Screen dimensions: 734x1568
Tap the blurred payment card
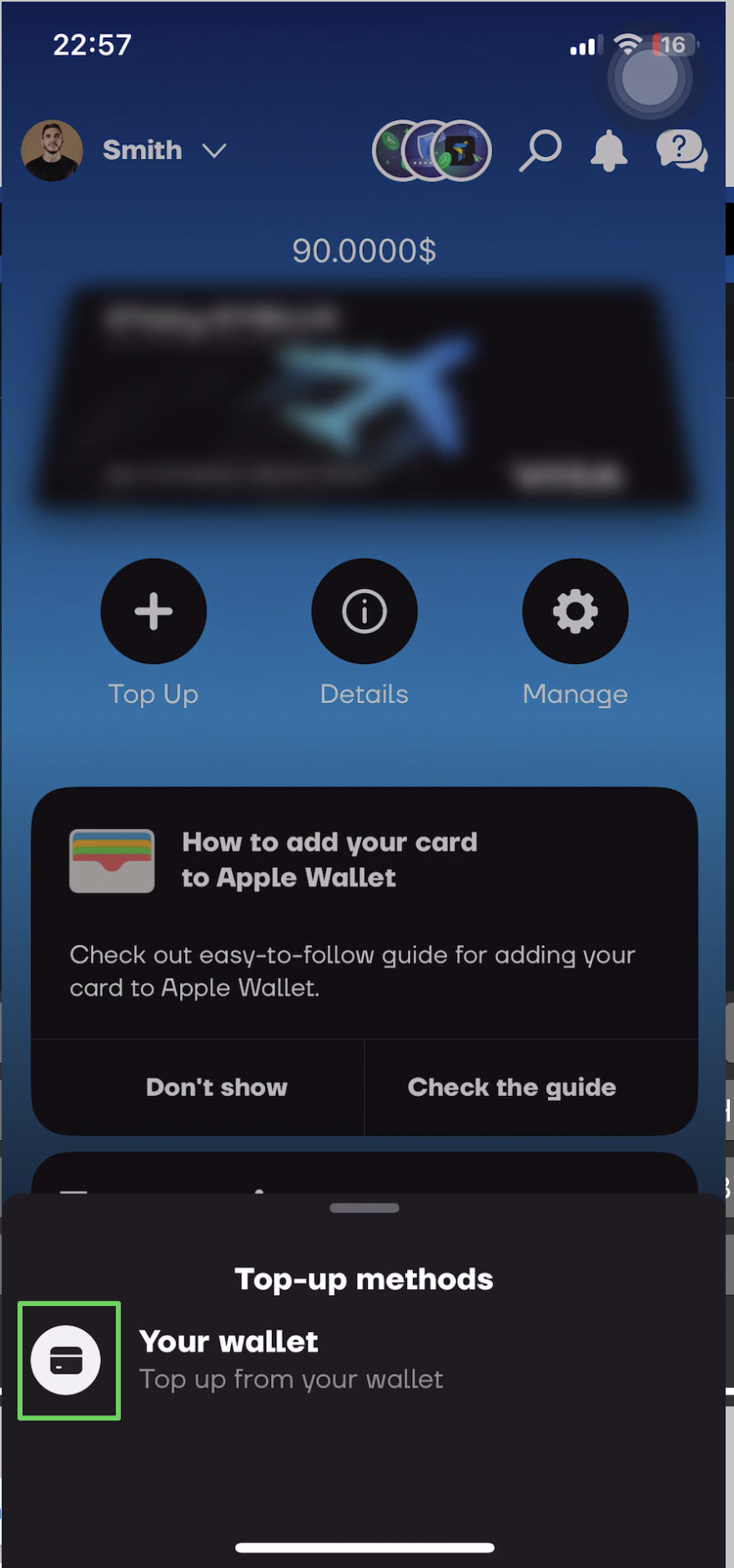point(364,396)
